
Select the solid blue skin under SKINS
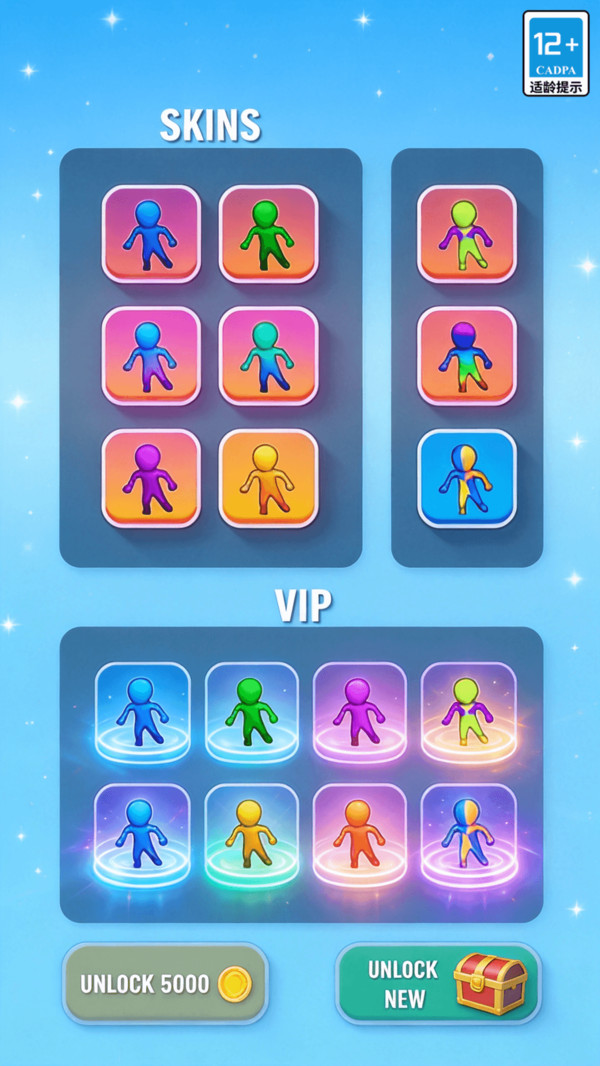click(x=151, y=234)
